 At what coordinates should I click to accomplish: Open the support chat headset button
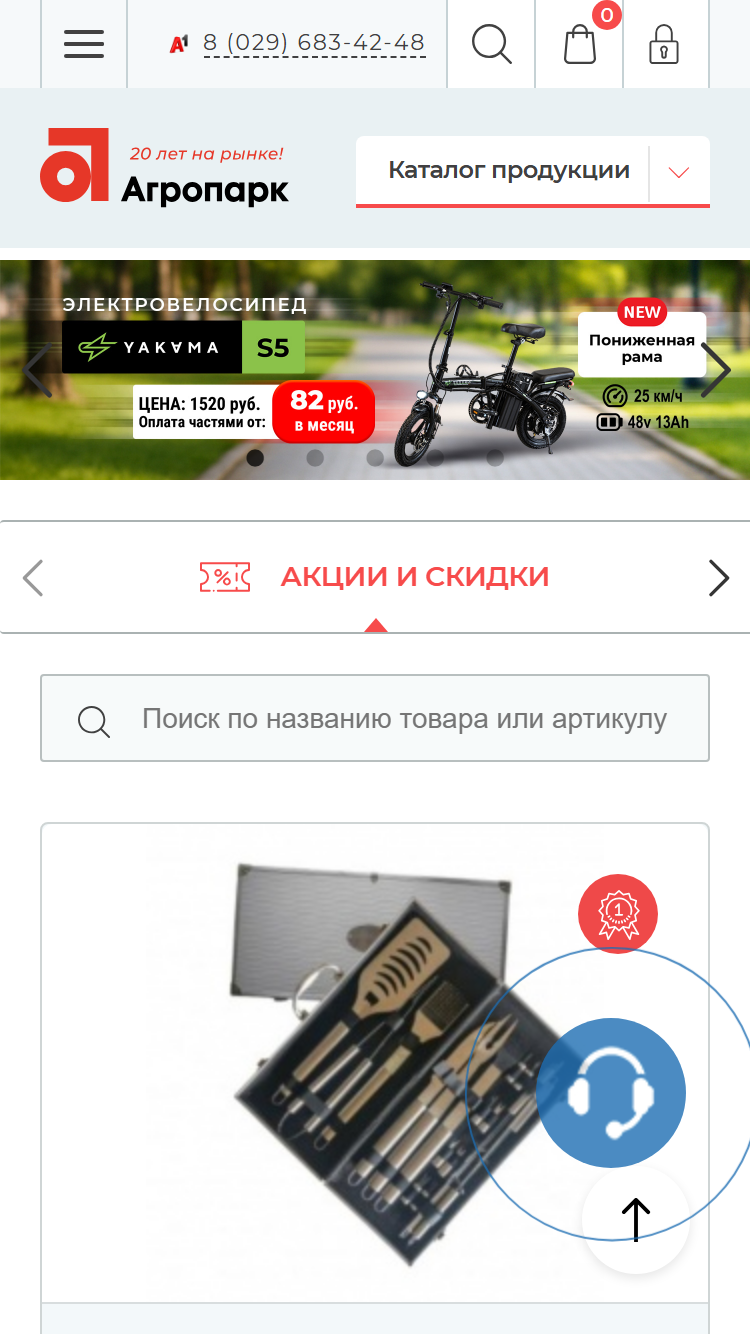click(x=611, y=1093)
